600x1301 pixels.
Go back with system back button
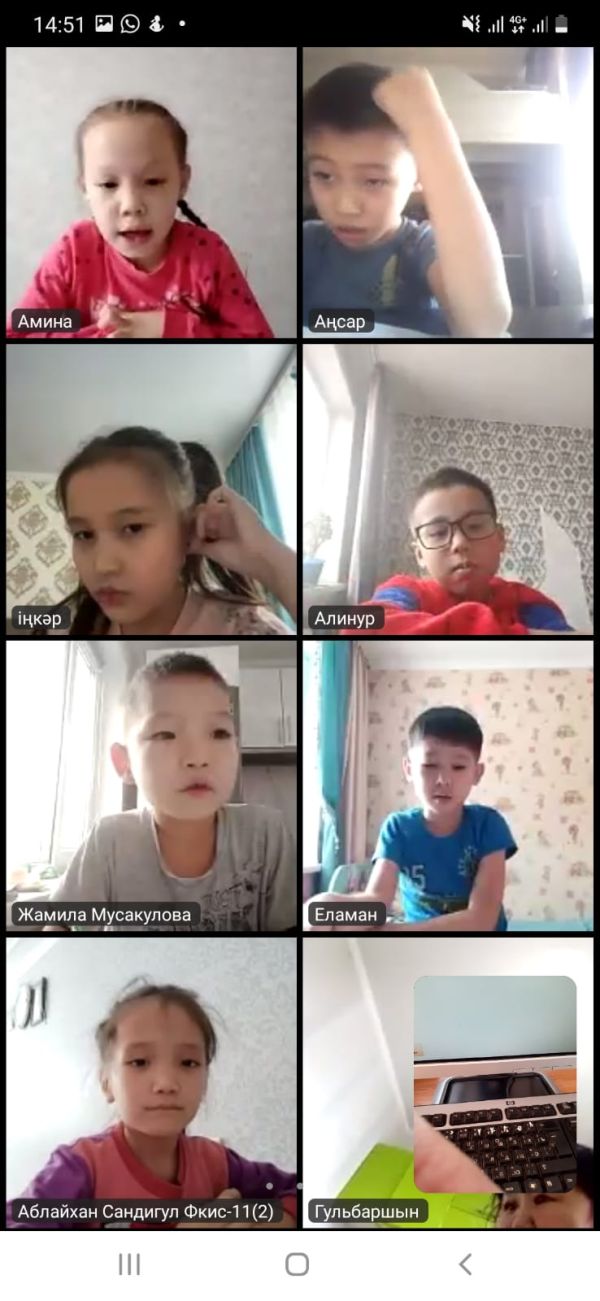click(x=465, y=1264)
